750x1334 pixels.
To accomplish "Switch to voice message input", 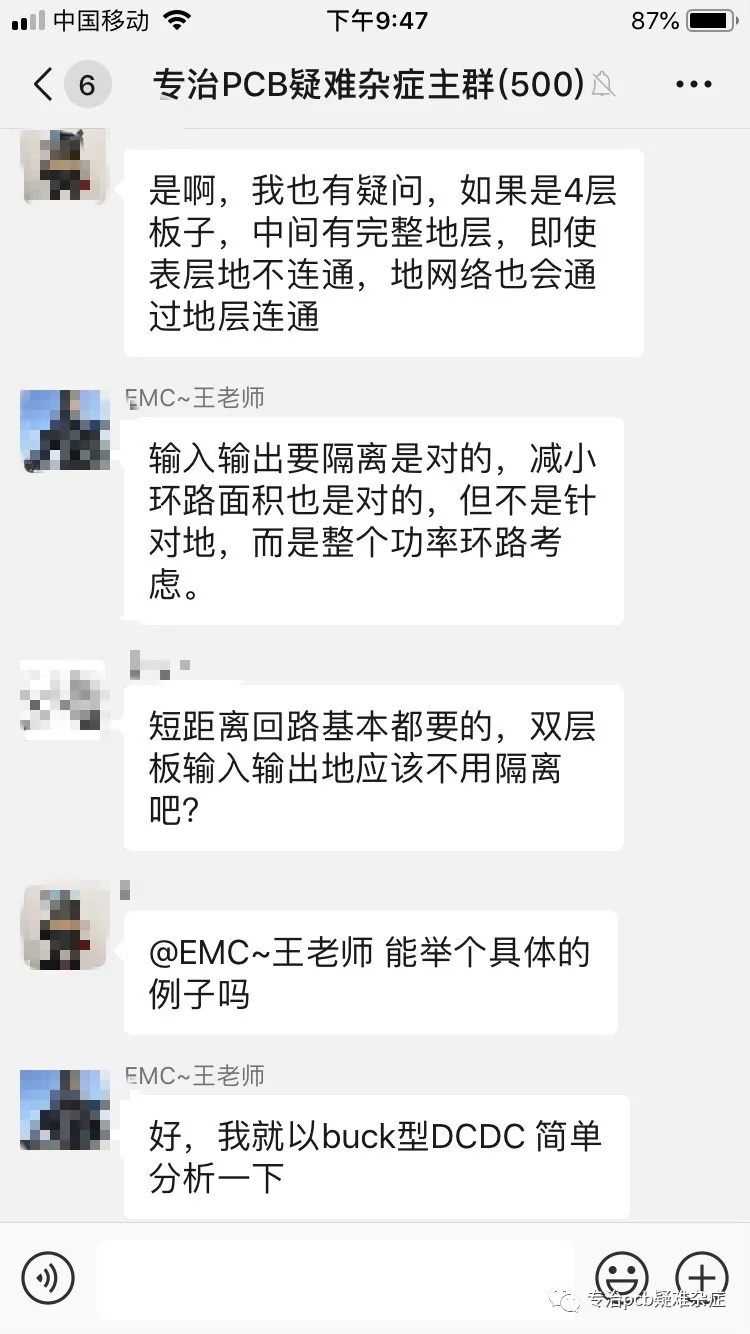I will (x=48, y=1277).
